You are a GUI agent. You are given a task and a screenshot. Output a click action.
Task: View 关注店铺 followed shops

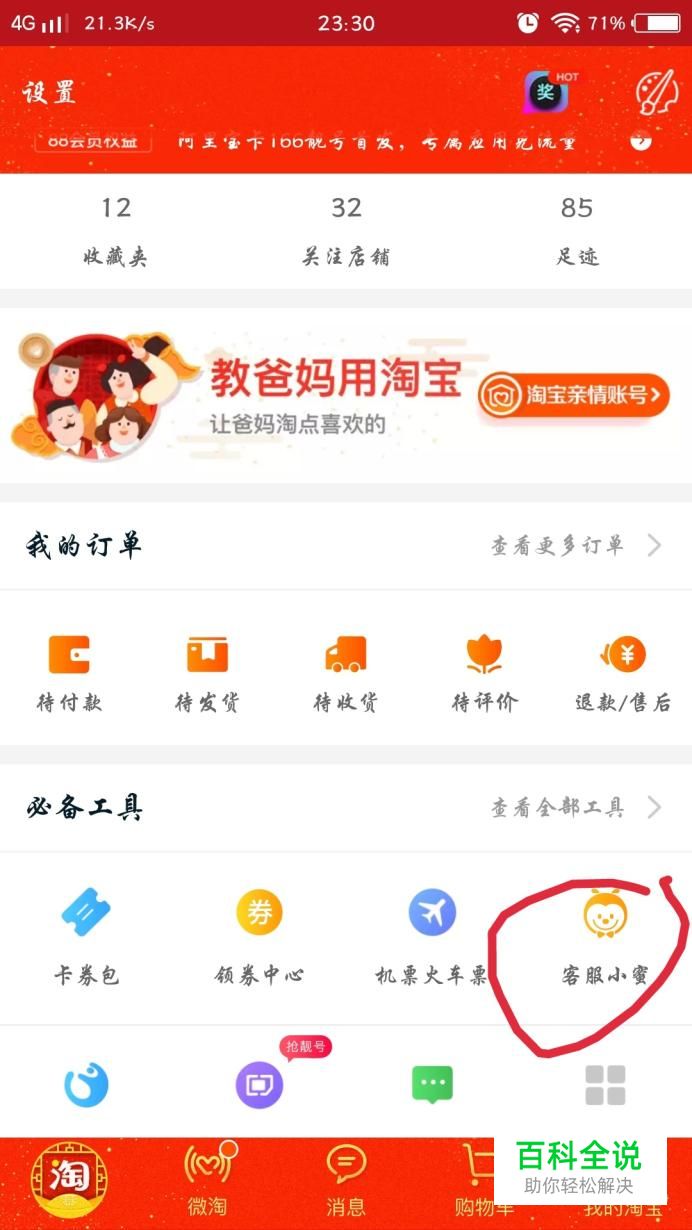[346, 232]
